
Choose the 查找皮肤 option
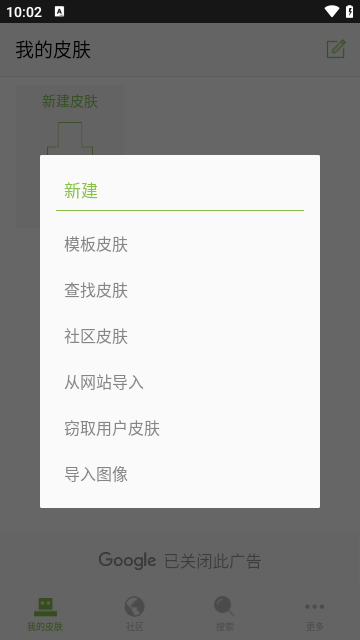pos(180,291)
